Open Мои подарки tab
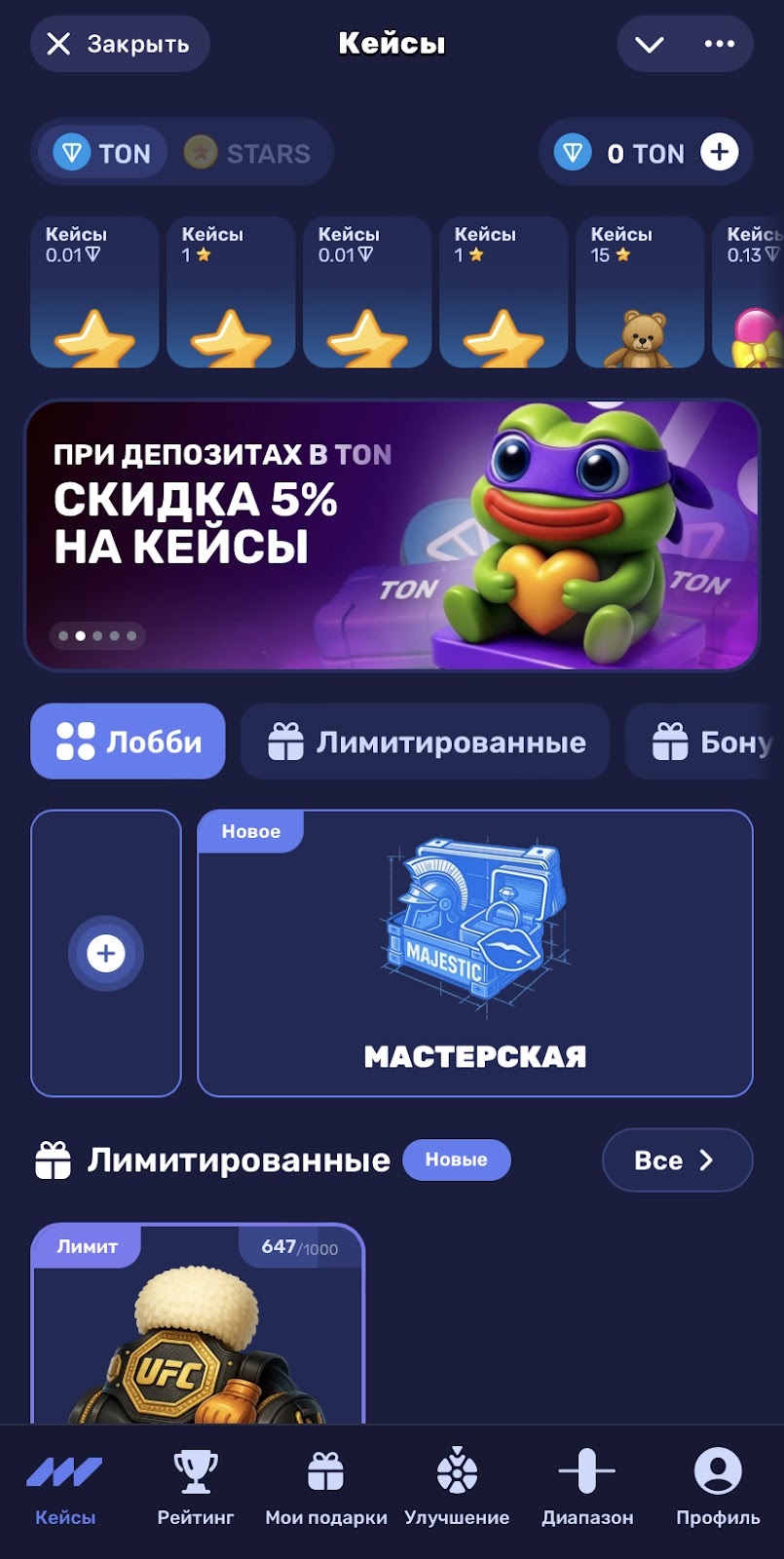The image size is (784, 1559). [x=326, y=1487]
